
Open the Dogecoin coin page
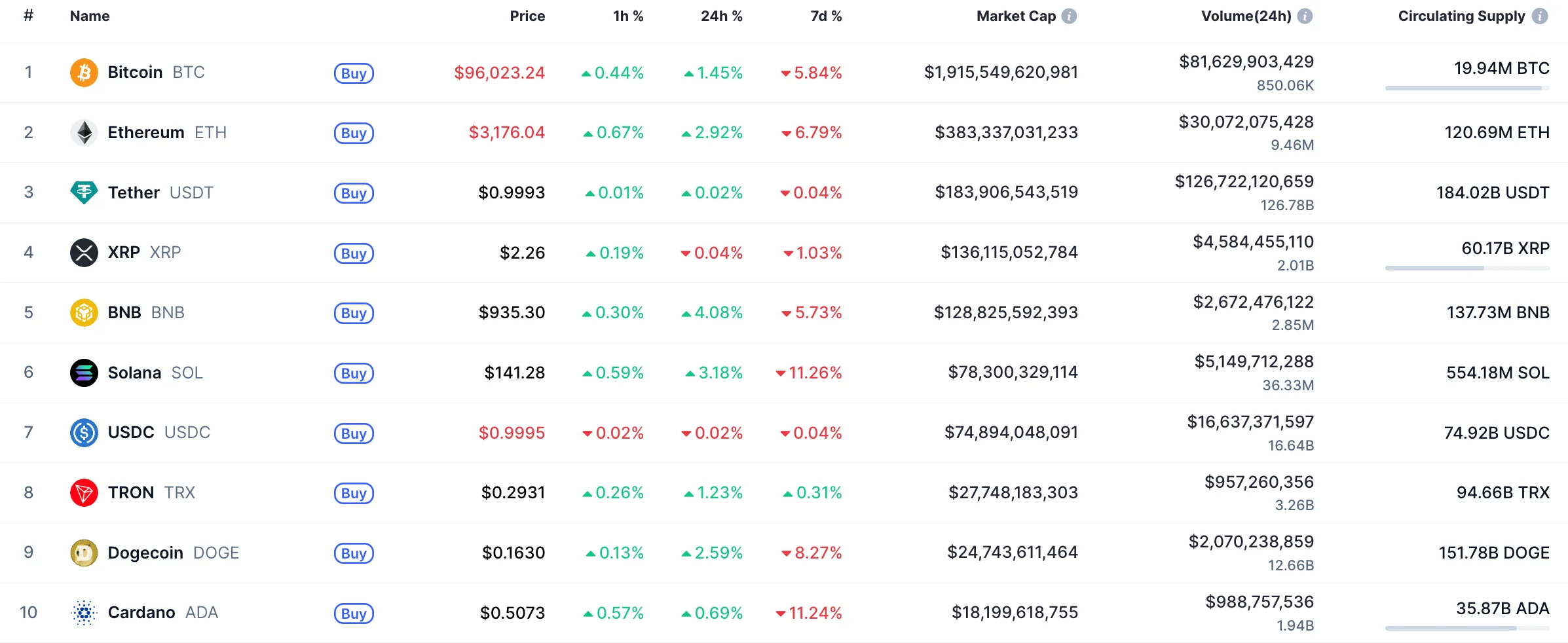[145, 553]
